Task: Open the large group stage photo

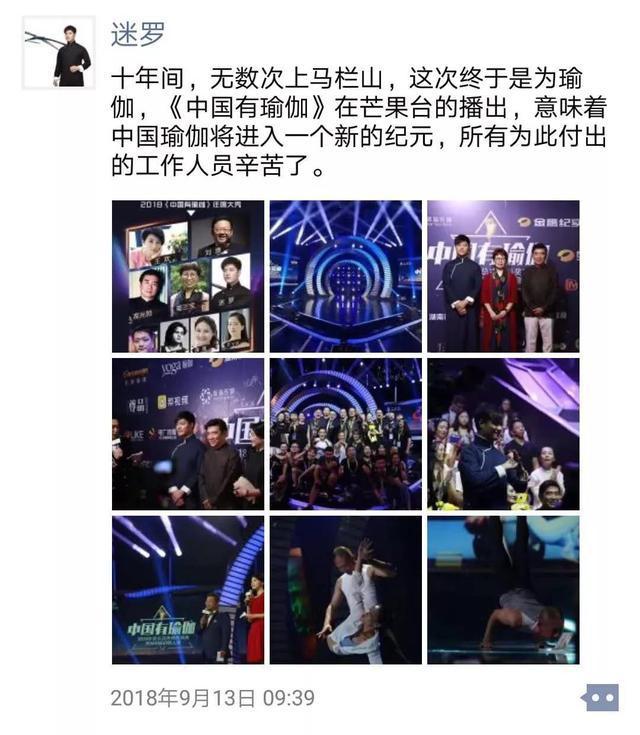Action: [x=345, y=434]
